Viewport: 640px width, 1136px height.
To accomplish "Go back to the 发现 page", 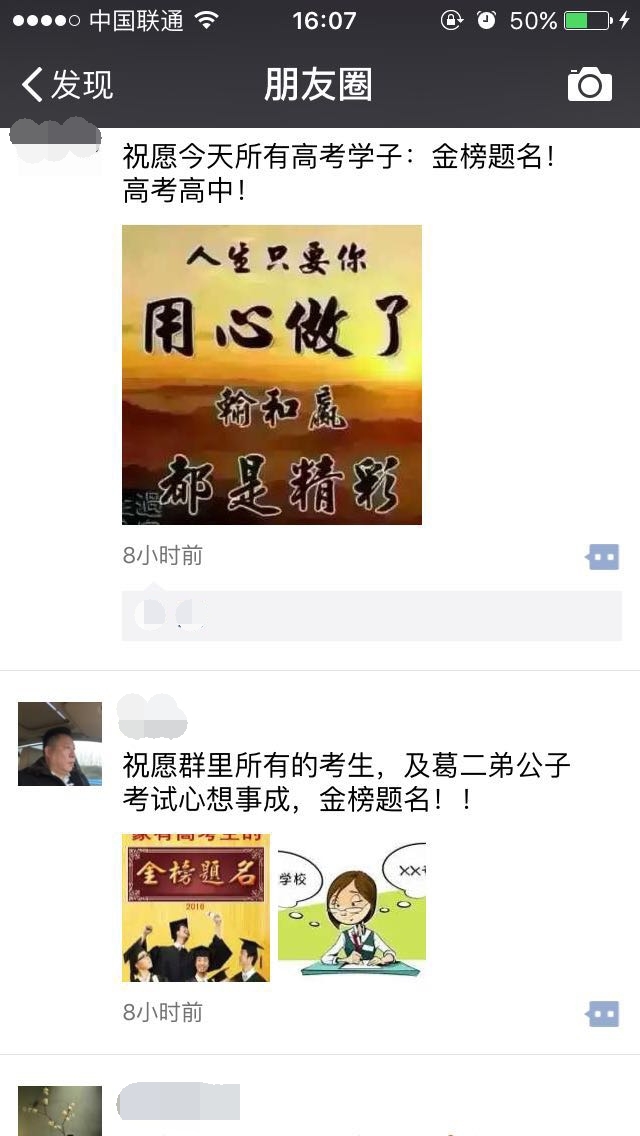I will click(x=66, y=85).
